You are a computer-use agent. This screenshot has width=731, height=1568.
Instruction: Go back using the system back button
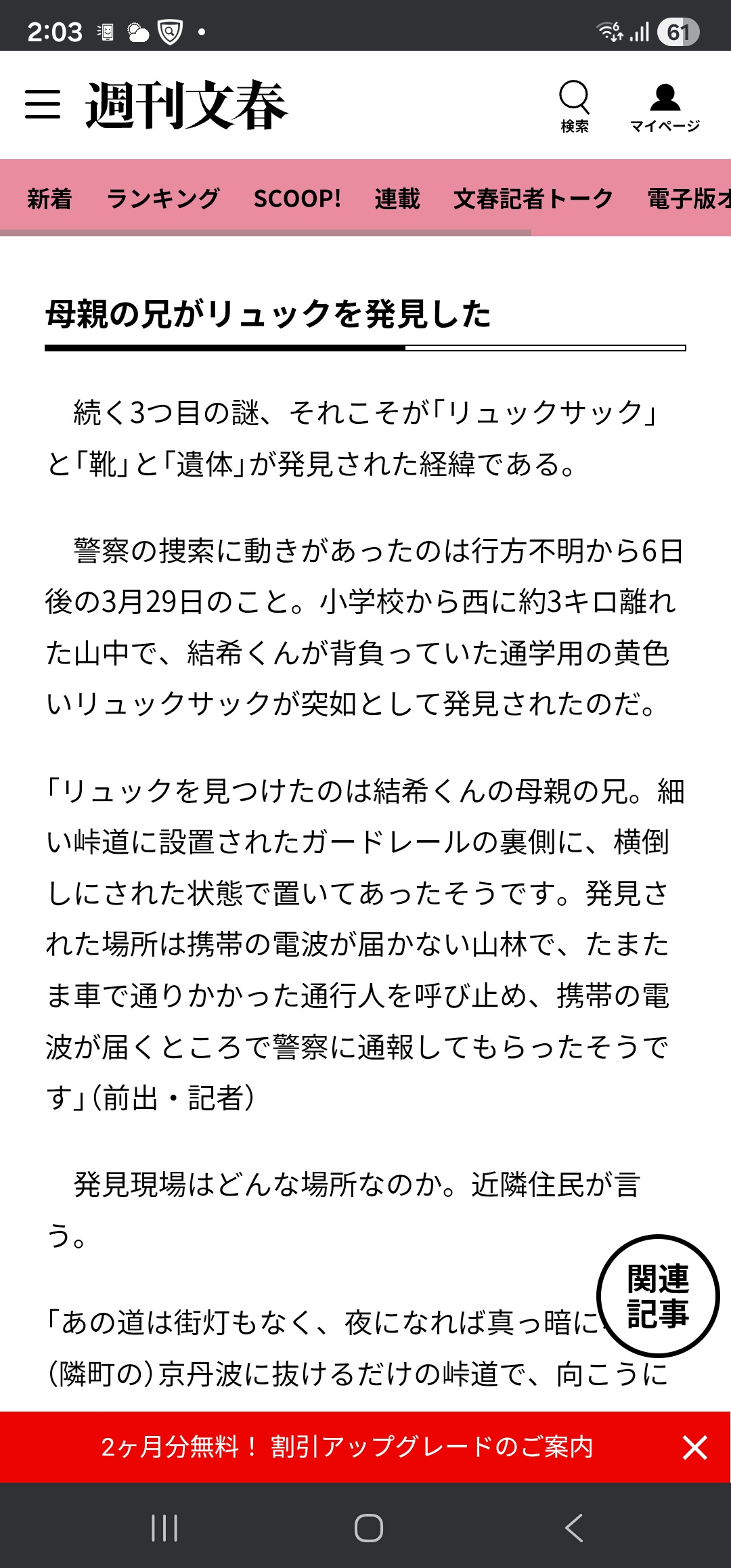click(x=574, y=1527)
